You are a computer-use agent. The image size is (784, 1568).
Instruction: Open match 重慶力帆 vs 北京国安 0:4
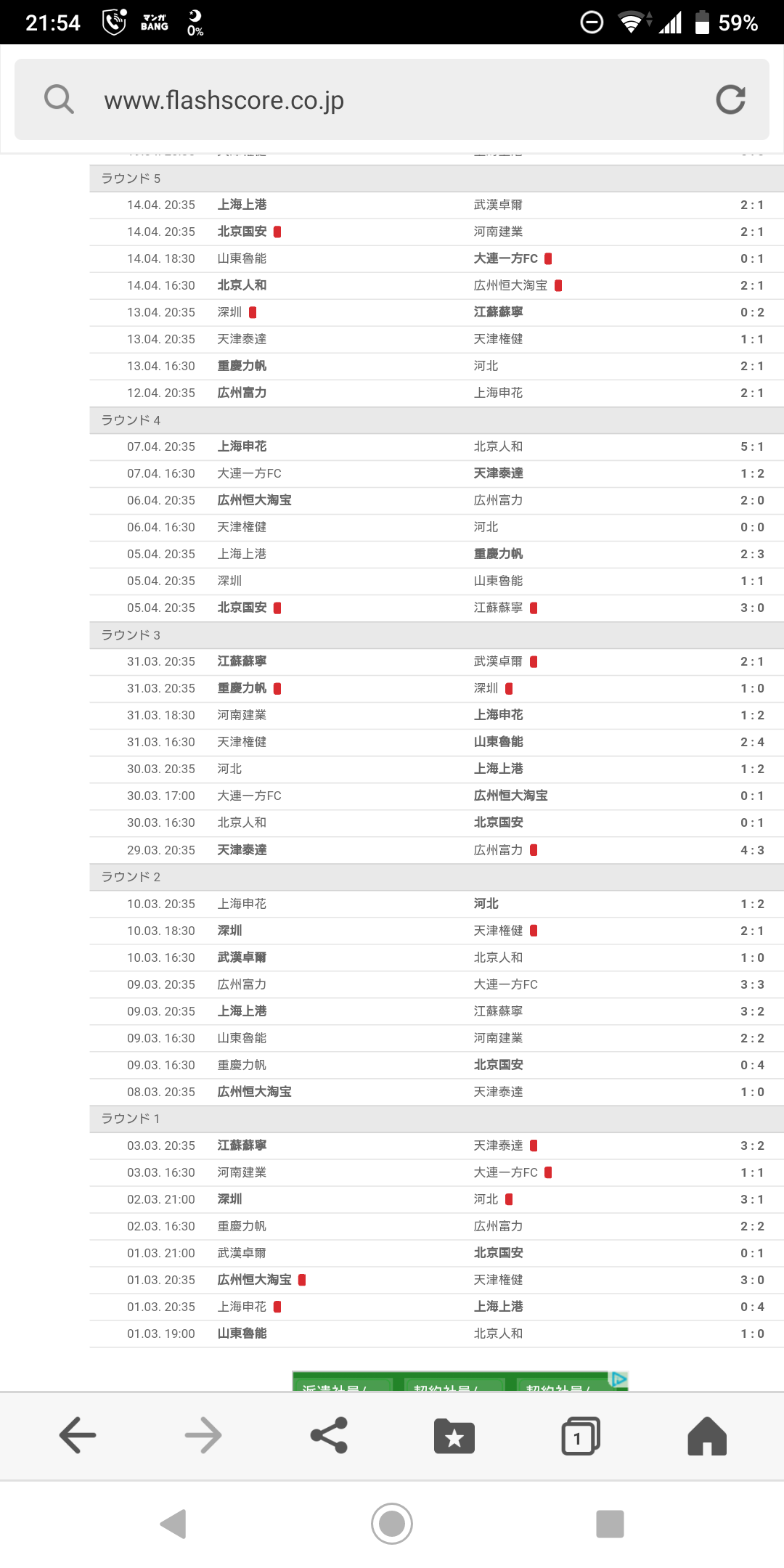pos(436,1065)
